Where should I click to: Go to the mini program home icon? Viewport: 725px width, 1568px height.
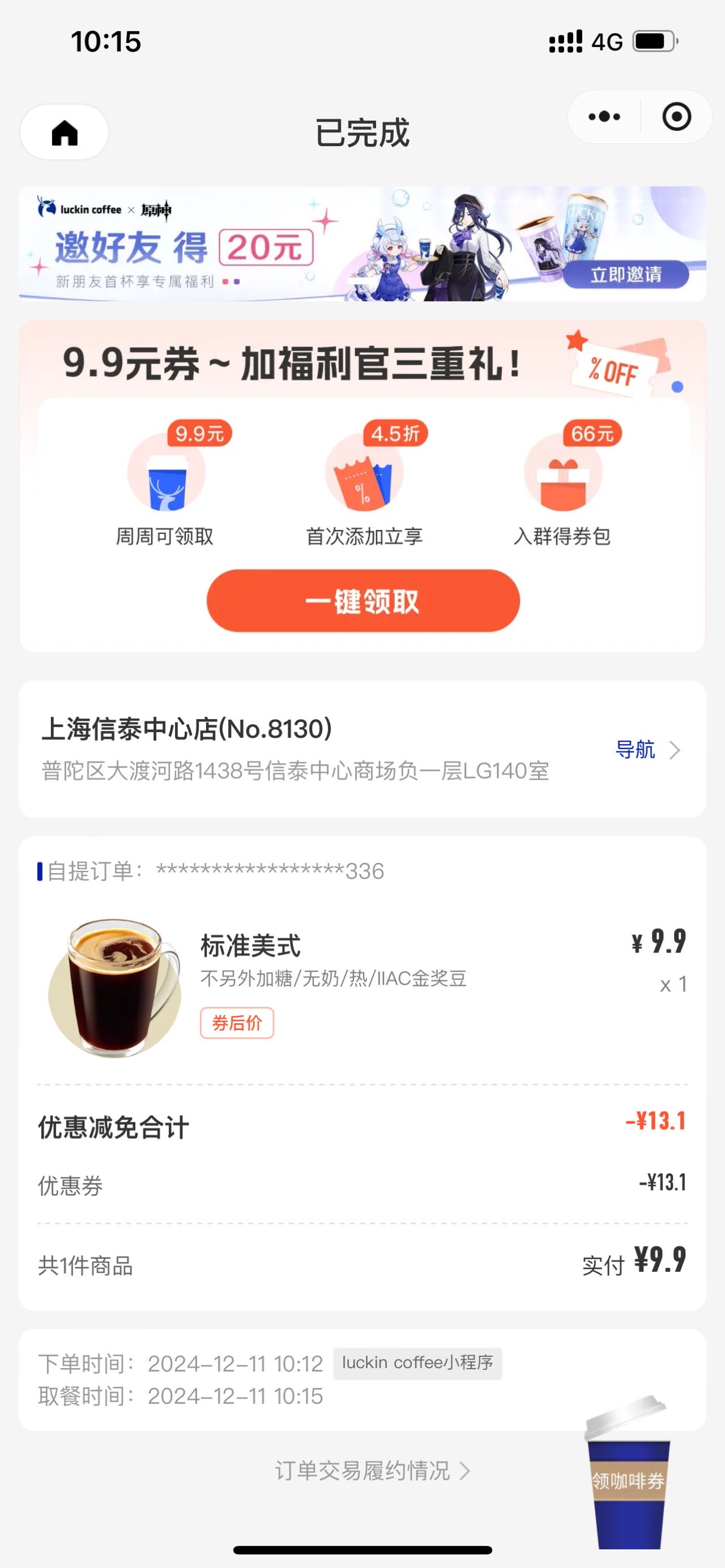tap(65, 132)
